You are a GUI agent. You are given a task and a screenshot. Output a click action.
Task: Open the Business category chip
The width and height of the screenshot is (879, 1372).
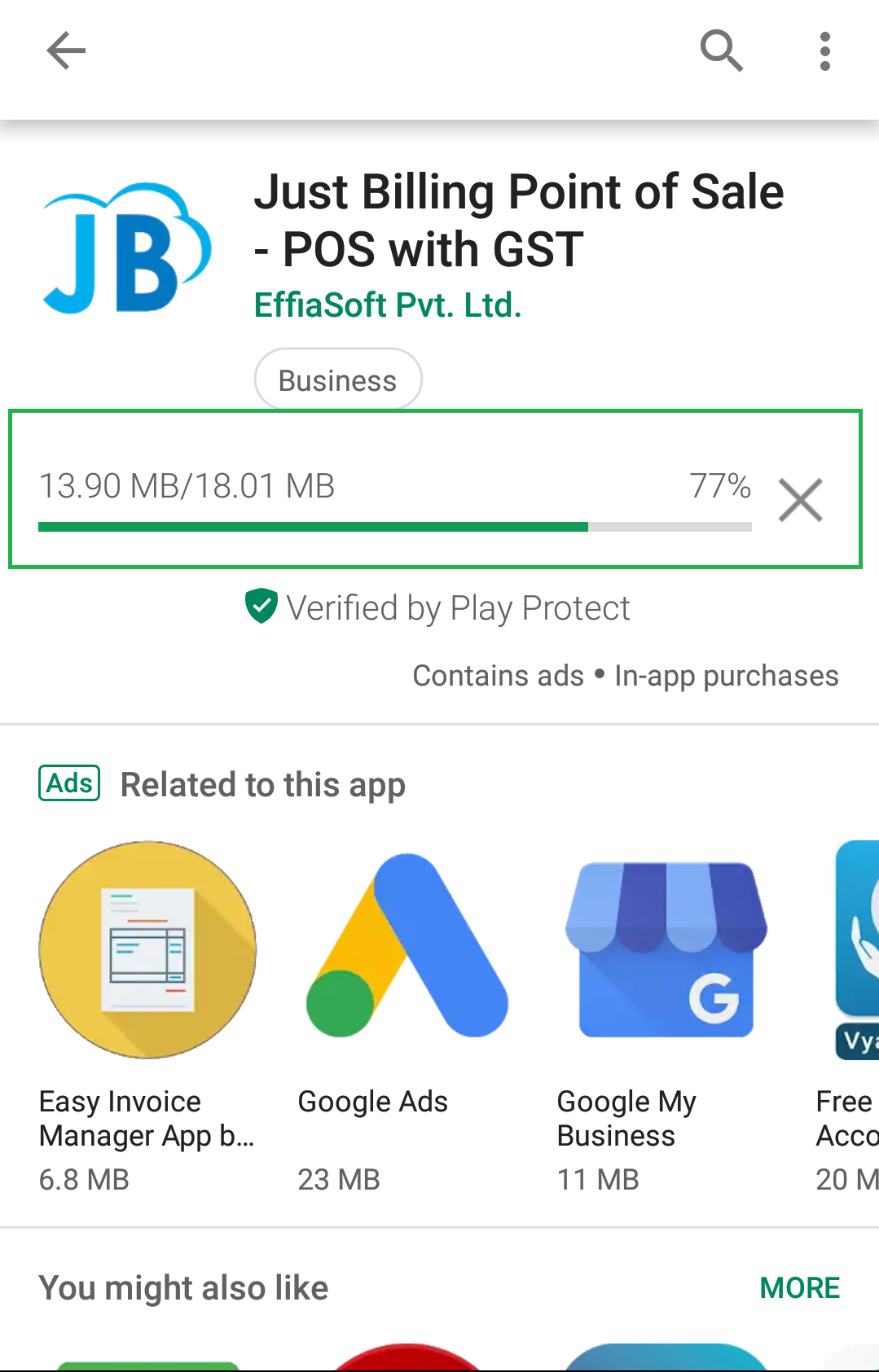pos(338,380)
